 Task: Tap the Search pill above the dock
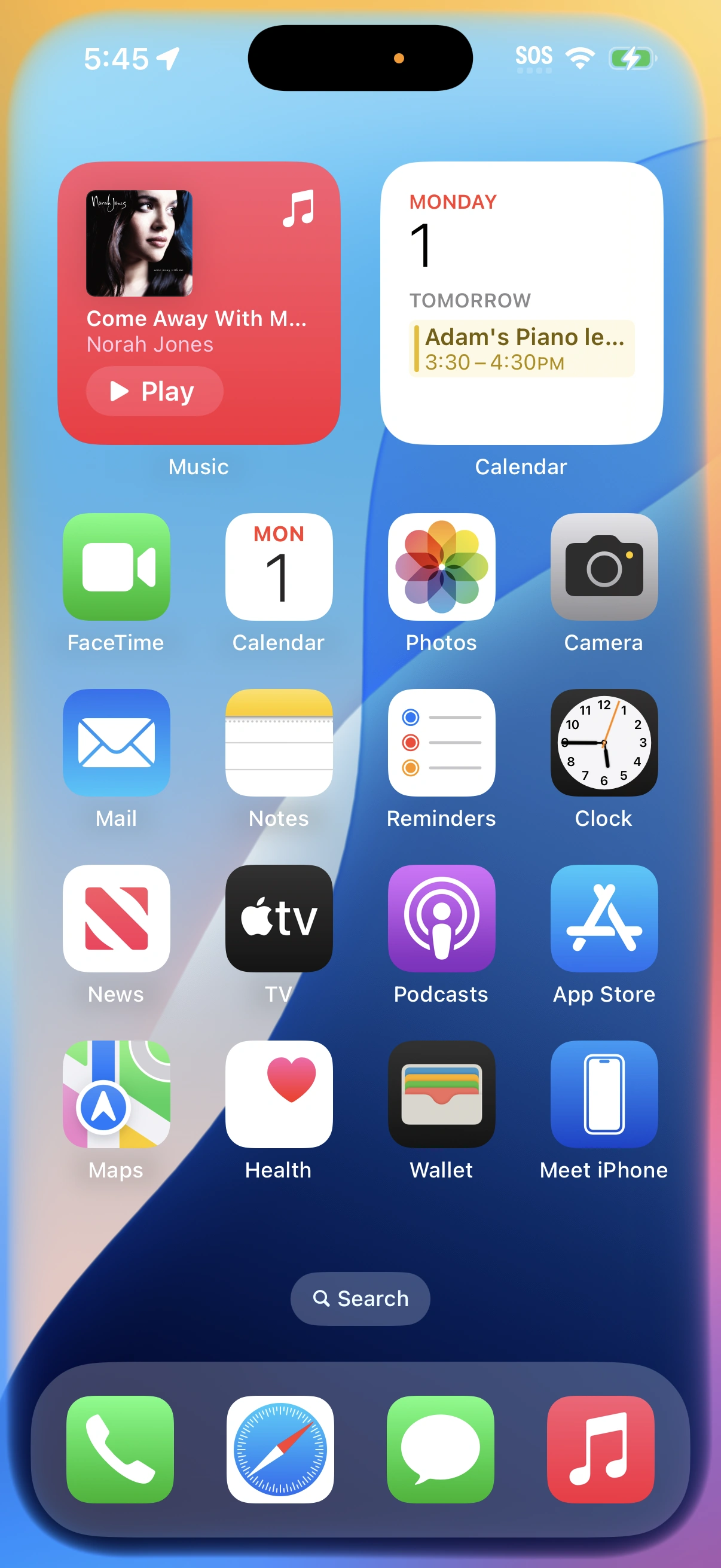(360, 1298)
